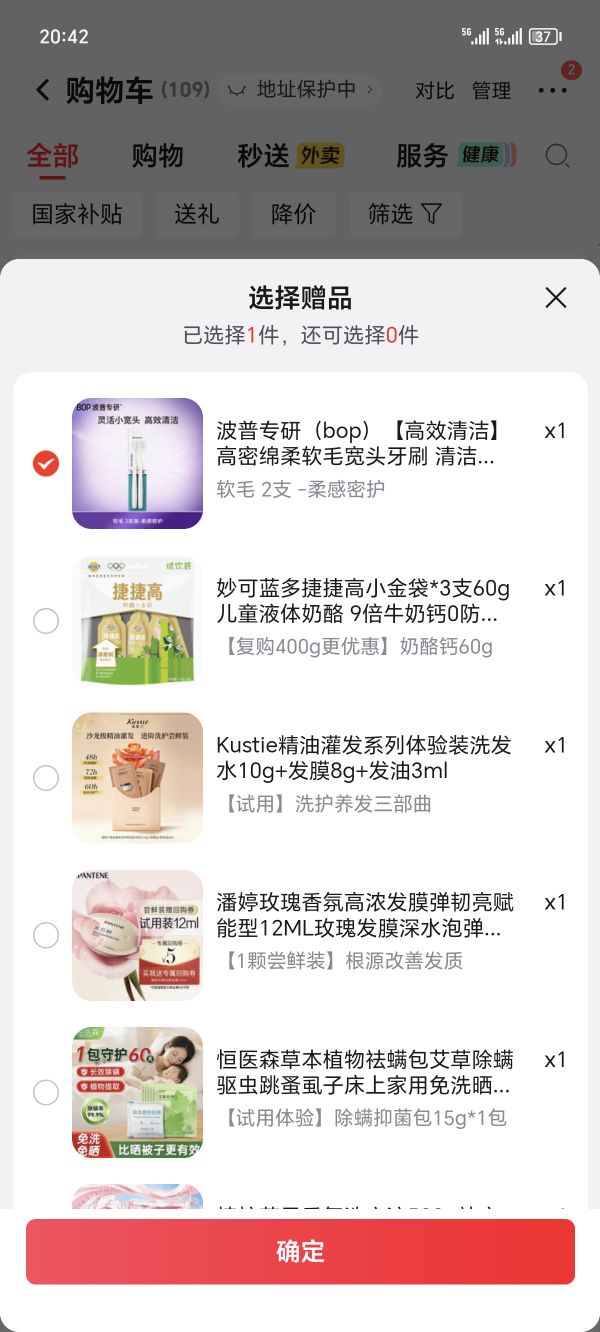Choose the Kustie hair care trial gift

pyautogui.click(x=46, y=778)
